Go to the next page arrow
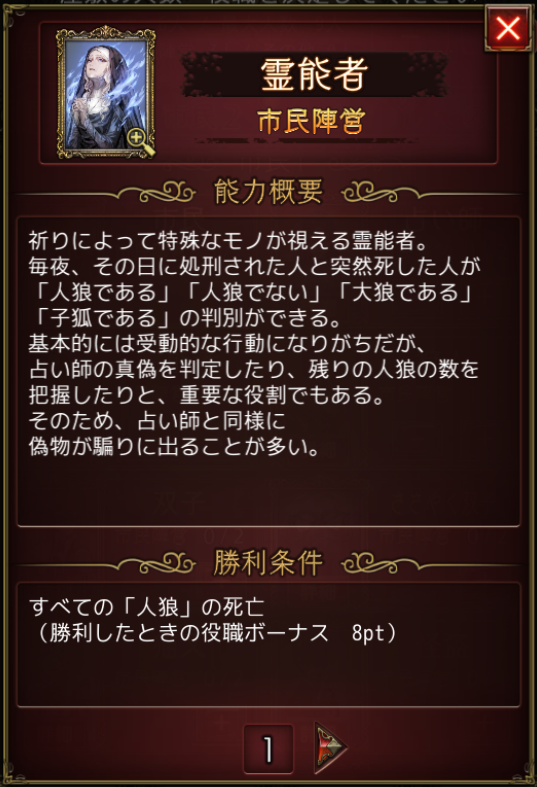The height and width of the screenshot is (787, 537). click(x=330, y=747)
